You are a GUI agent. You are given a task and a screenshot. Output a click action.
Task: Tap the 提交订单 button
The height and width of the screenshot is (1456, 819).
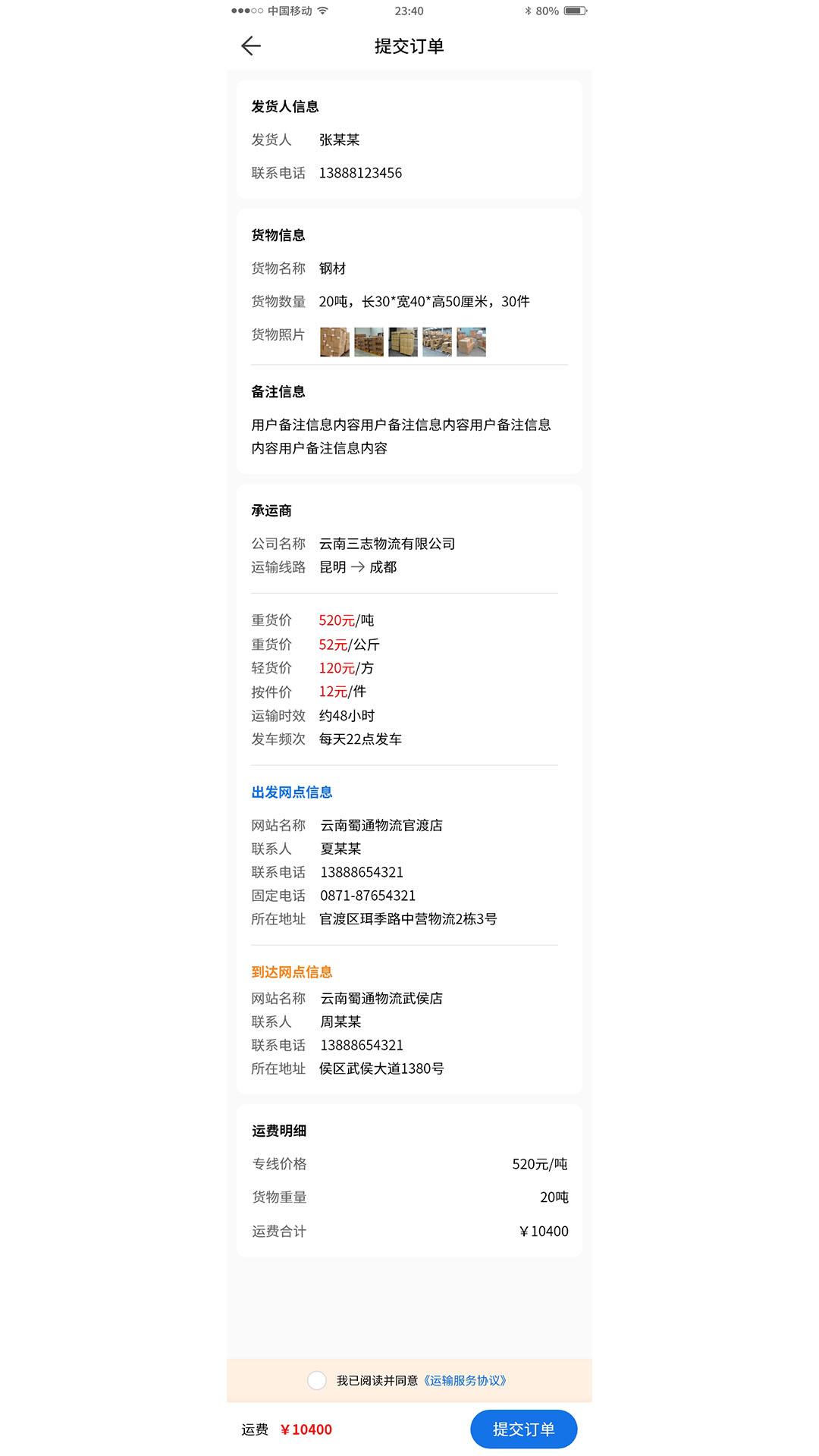pyautogui.click(x=524, y=1429)
